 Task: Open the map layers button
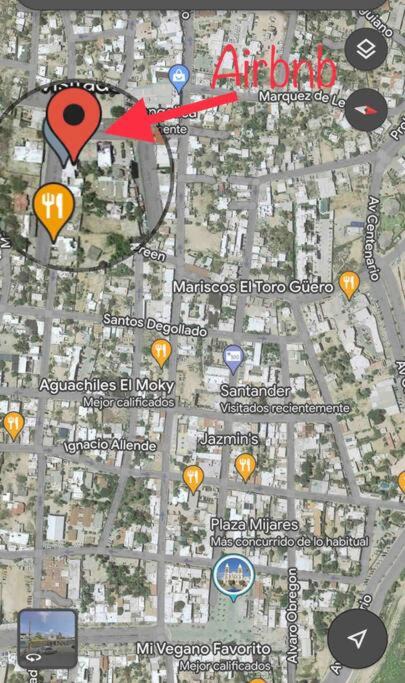(366, 49)
